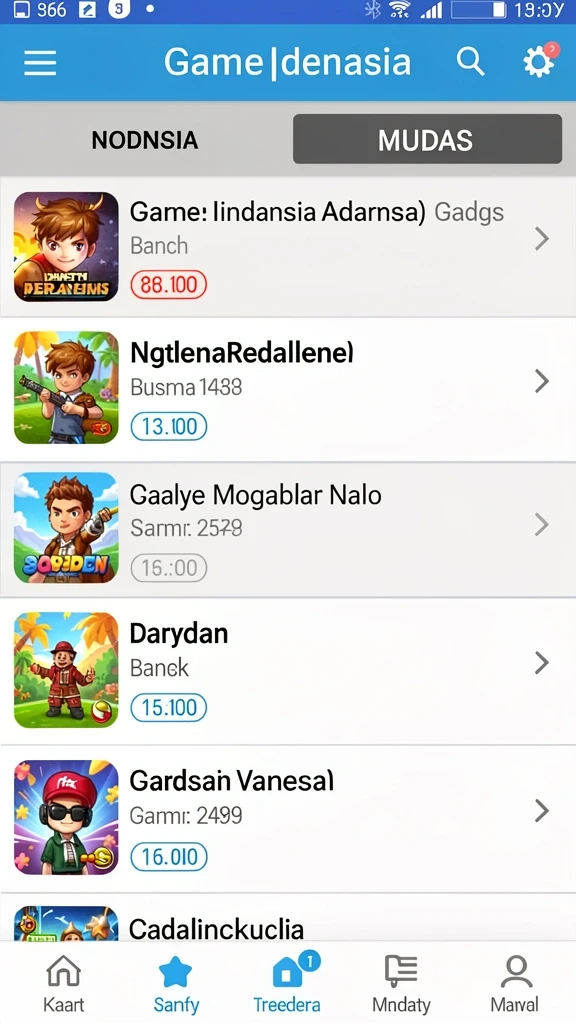Screen dimensions: 576x1024
Task: Open the settings gear icon
Action: [541, 61]
